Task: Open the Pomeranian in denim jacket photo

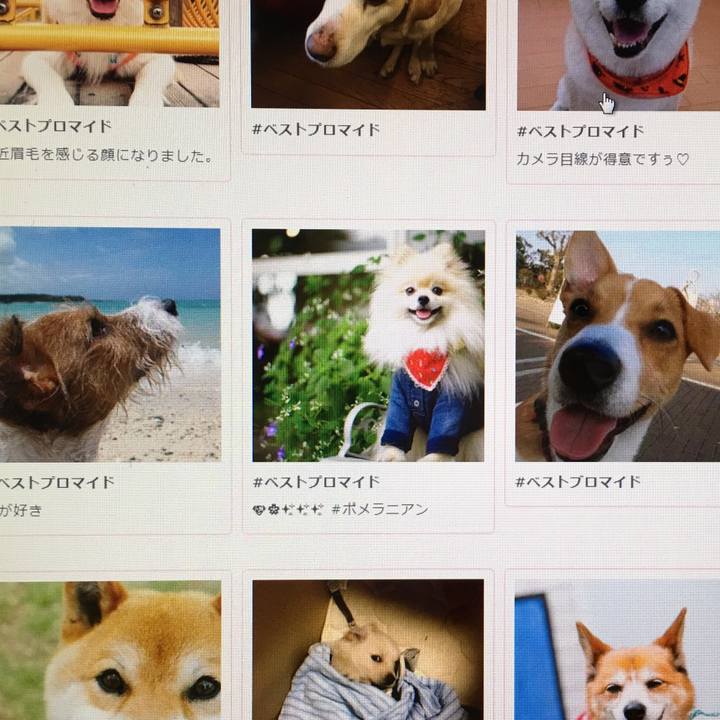Action: click(368, 346)
